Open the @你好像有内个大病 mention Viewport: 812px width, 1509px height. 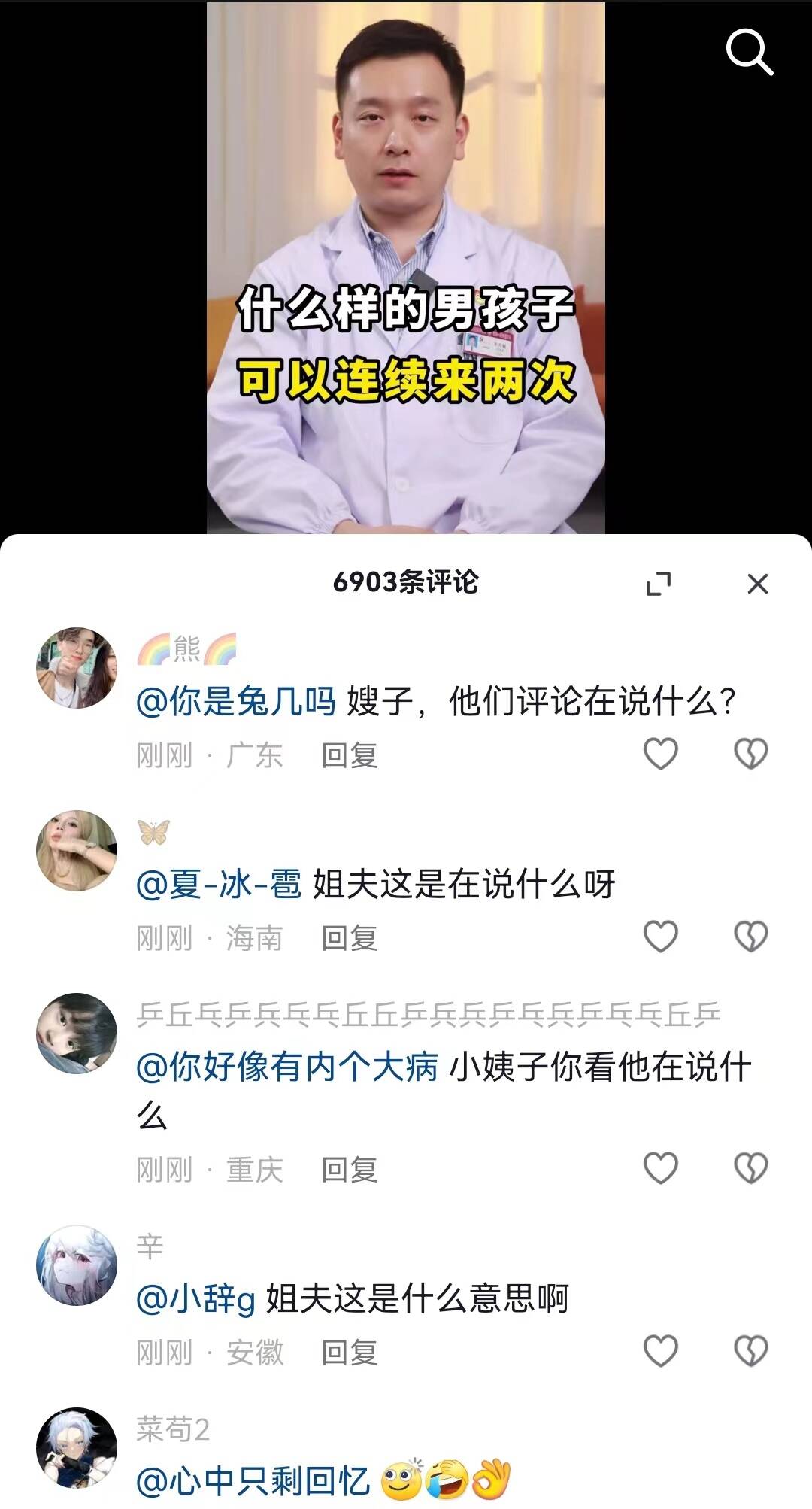287,1067
